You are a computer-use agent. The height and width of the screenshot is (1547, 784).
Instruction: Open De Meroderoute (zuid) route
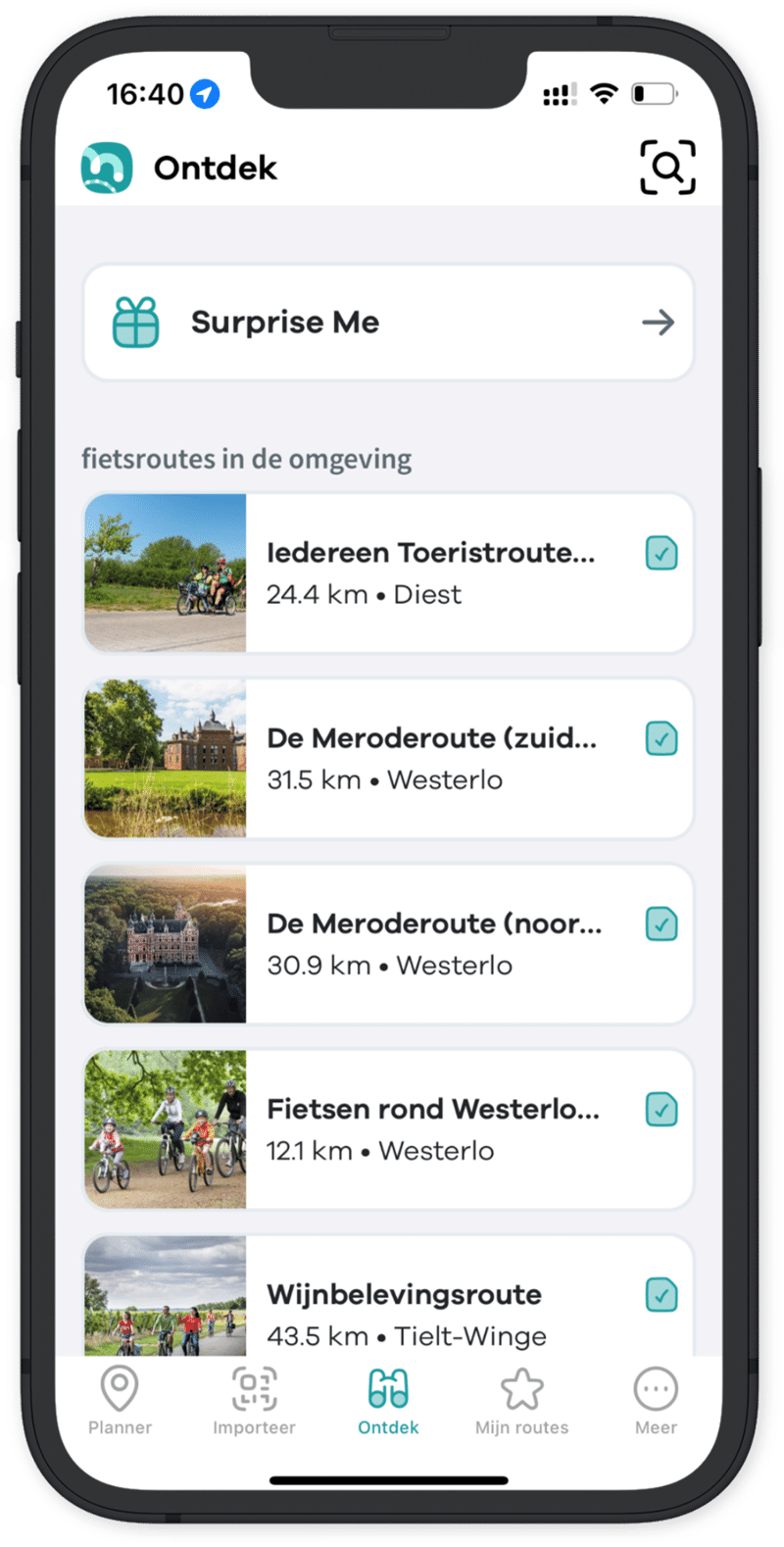[x=431, y=758]
